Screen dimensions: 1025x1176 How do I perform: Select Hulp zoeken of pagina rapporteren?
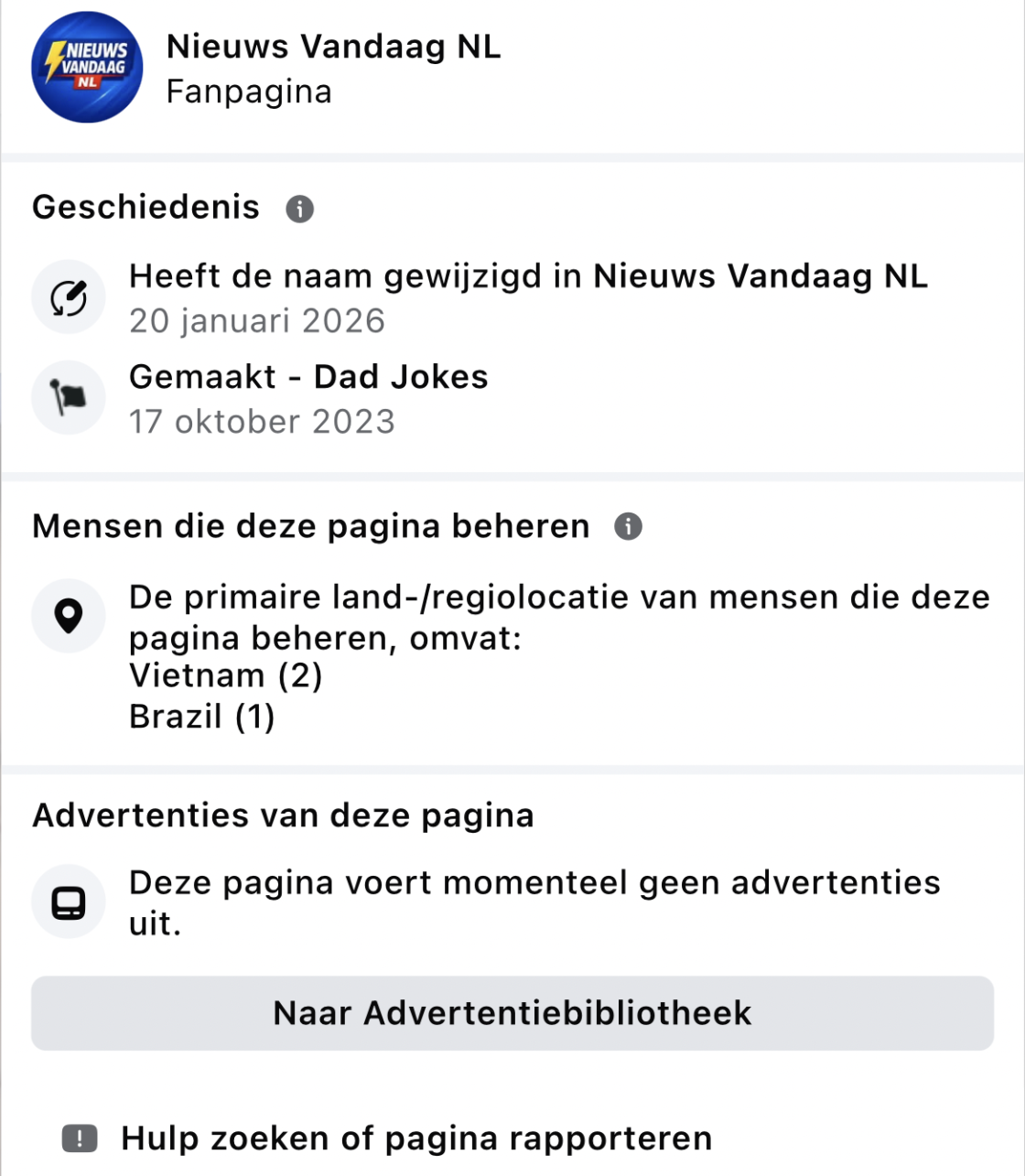click(x=416, y=1138)
